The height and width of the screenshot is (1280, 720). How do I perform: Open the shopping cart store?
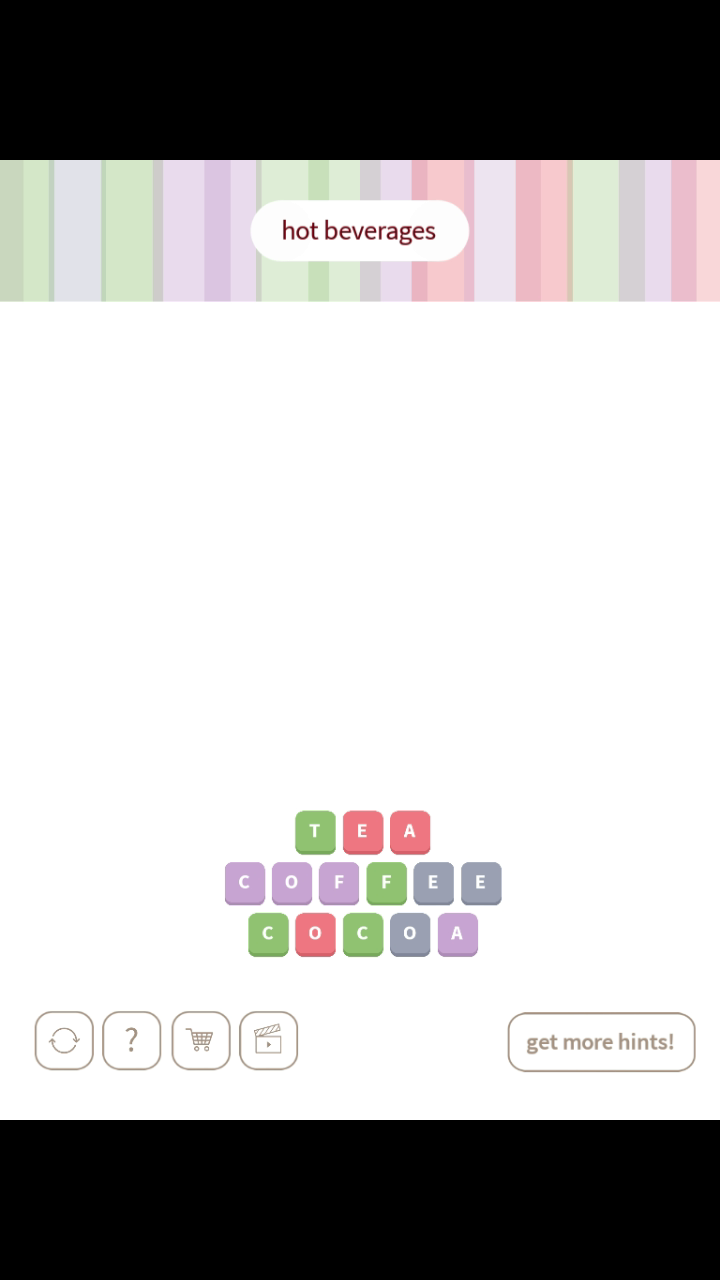point(200,1041)
